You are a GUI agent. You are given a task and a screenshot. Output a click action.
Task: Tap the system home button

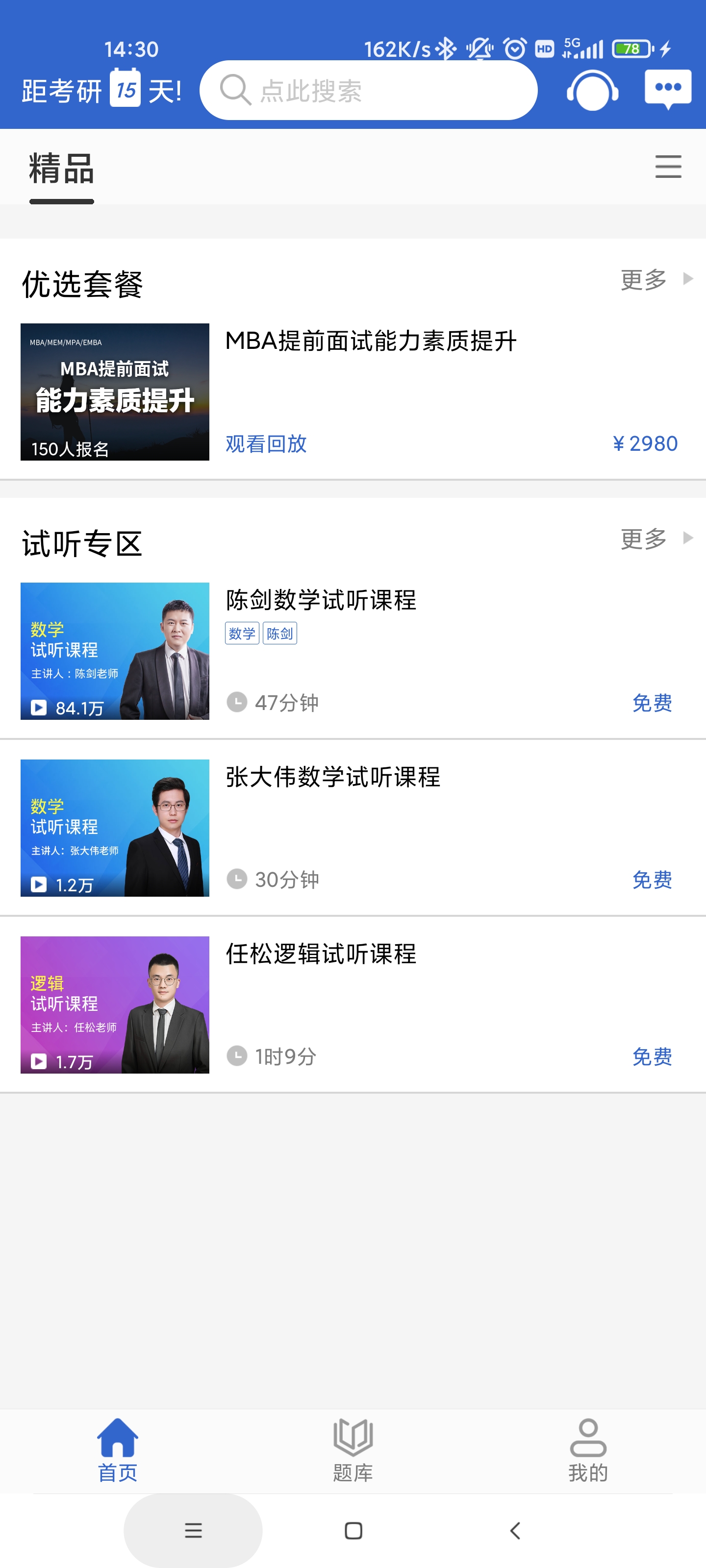[x=353, y=1530]
